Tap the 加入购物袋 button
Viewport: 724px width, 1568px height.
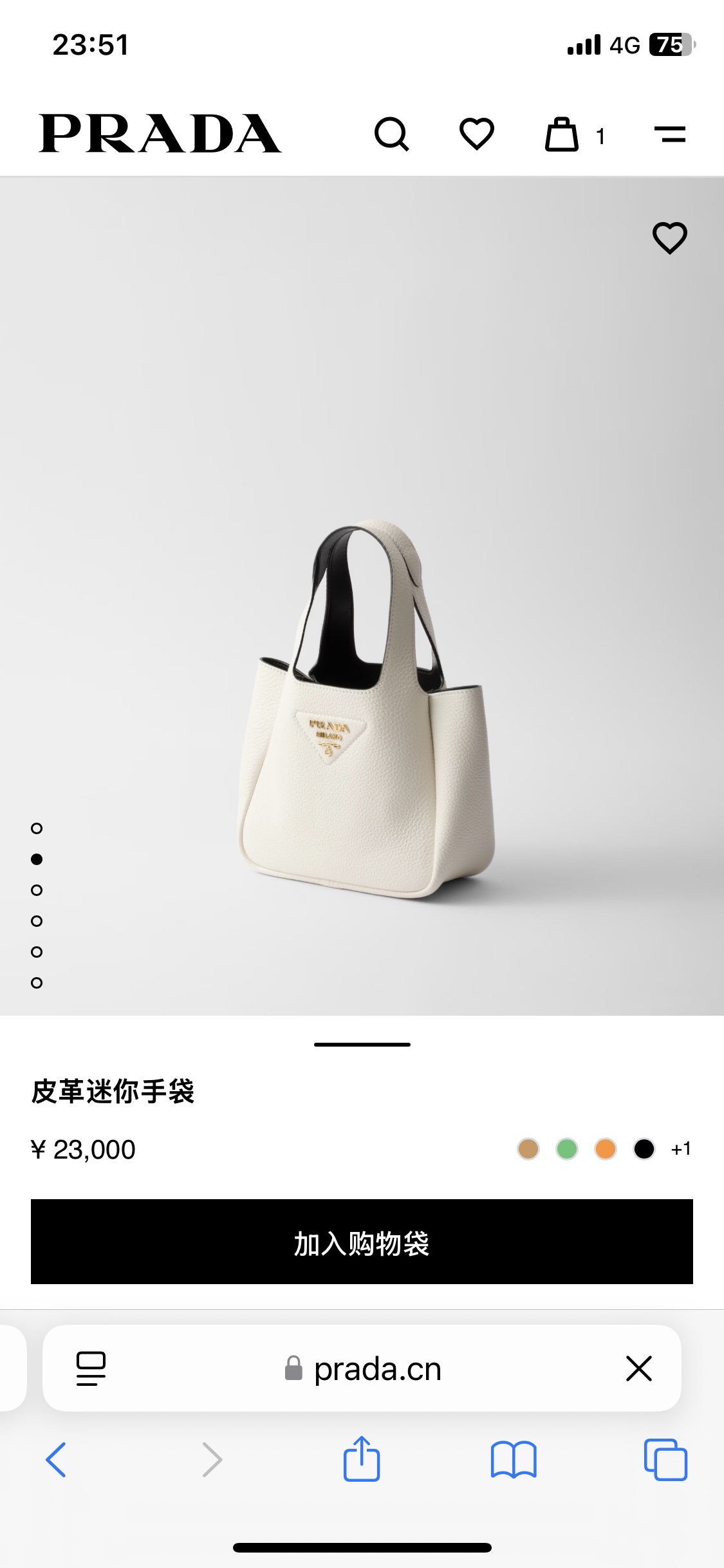pos(362,1242)
